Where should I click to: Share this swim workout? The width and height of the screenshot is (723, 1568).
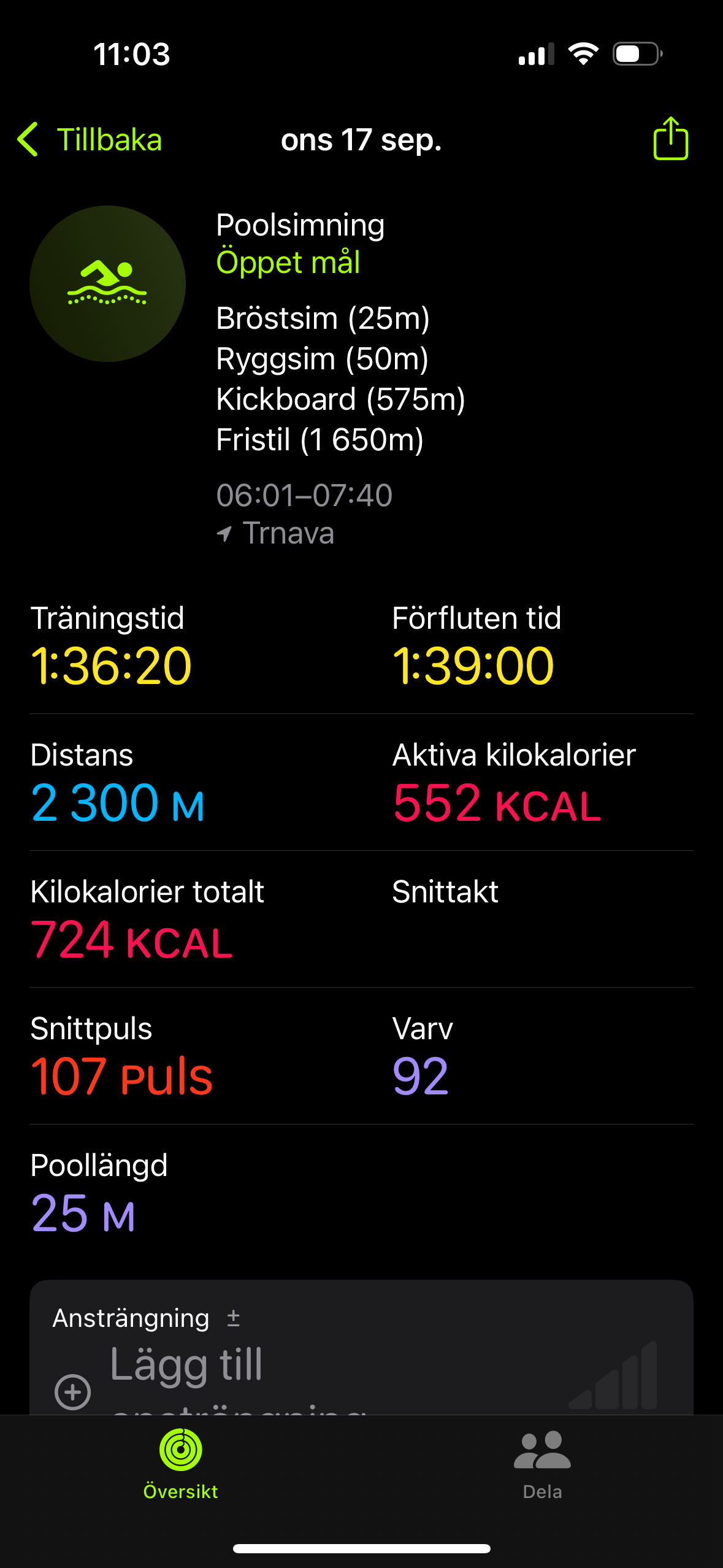[x=670, y=139]
